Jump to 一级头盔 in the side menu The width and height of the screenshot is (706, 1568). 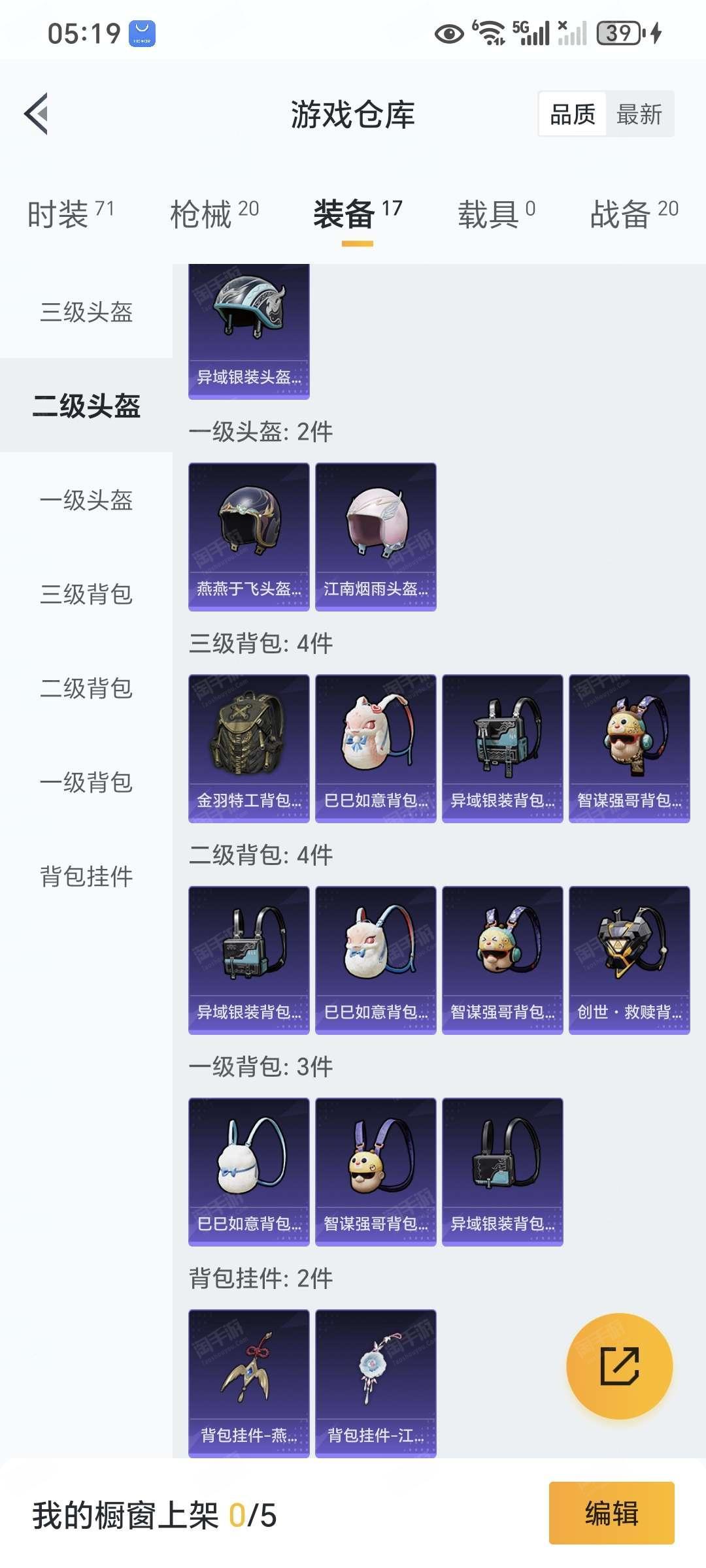pos(86,500)
